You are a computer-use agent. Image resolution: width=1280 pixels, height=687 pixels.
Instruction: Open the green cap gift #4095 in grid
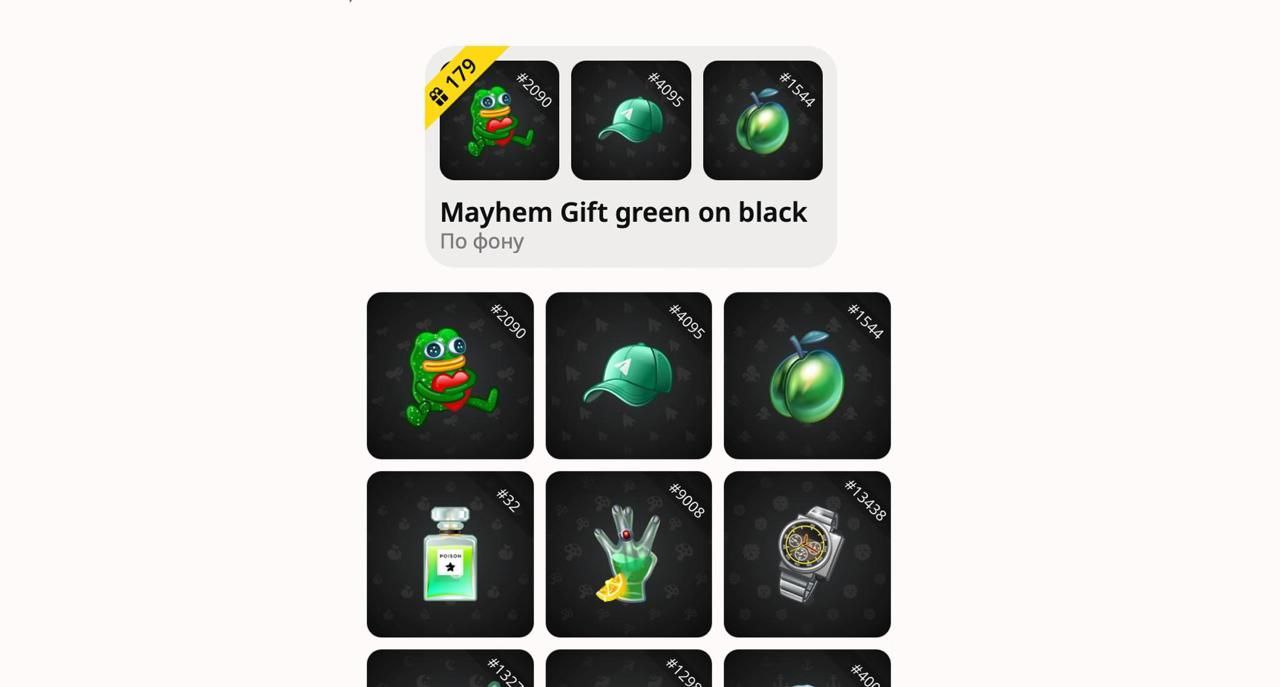pos(628,376)
